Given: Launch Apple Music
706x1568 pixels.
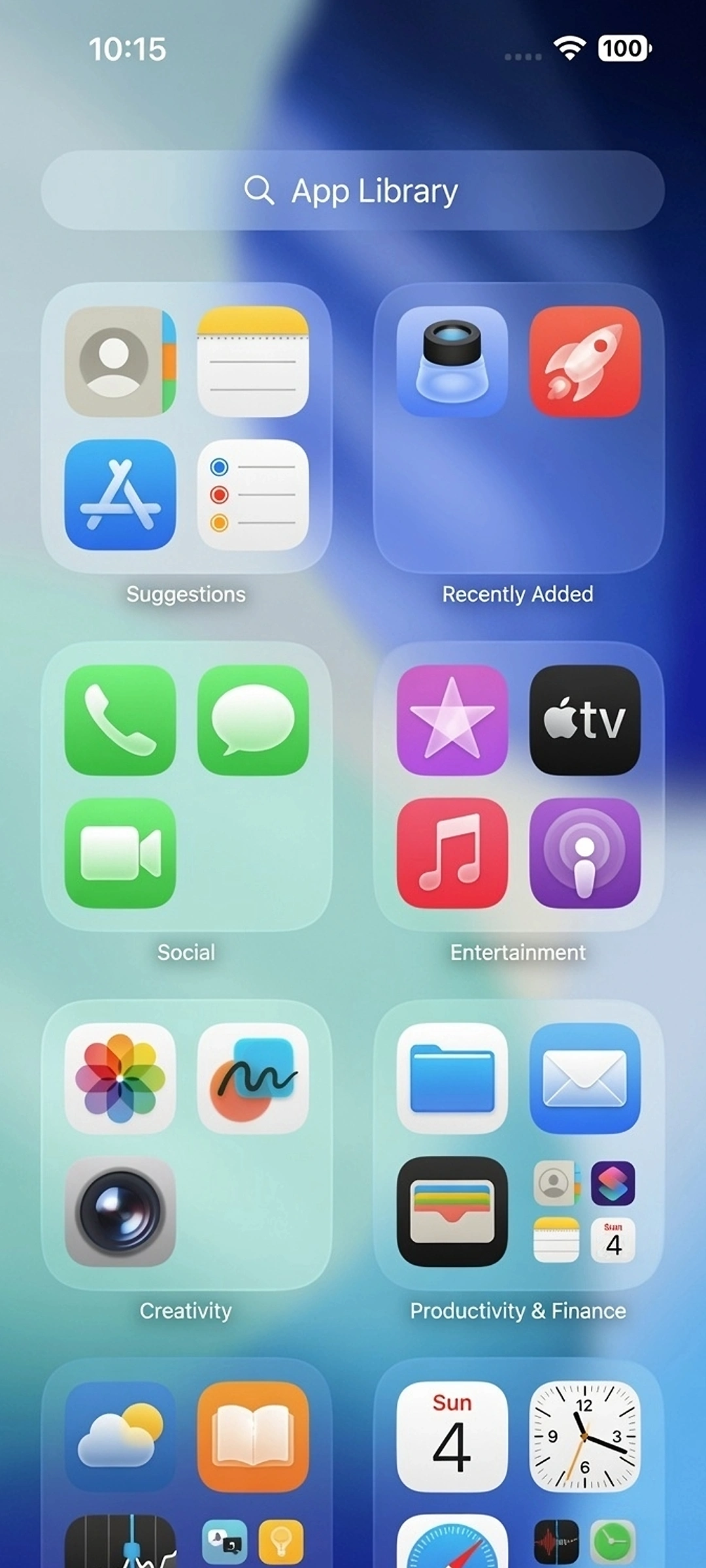Looking at the screenshot, I should coord(452,853).
